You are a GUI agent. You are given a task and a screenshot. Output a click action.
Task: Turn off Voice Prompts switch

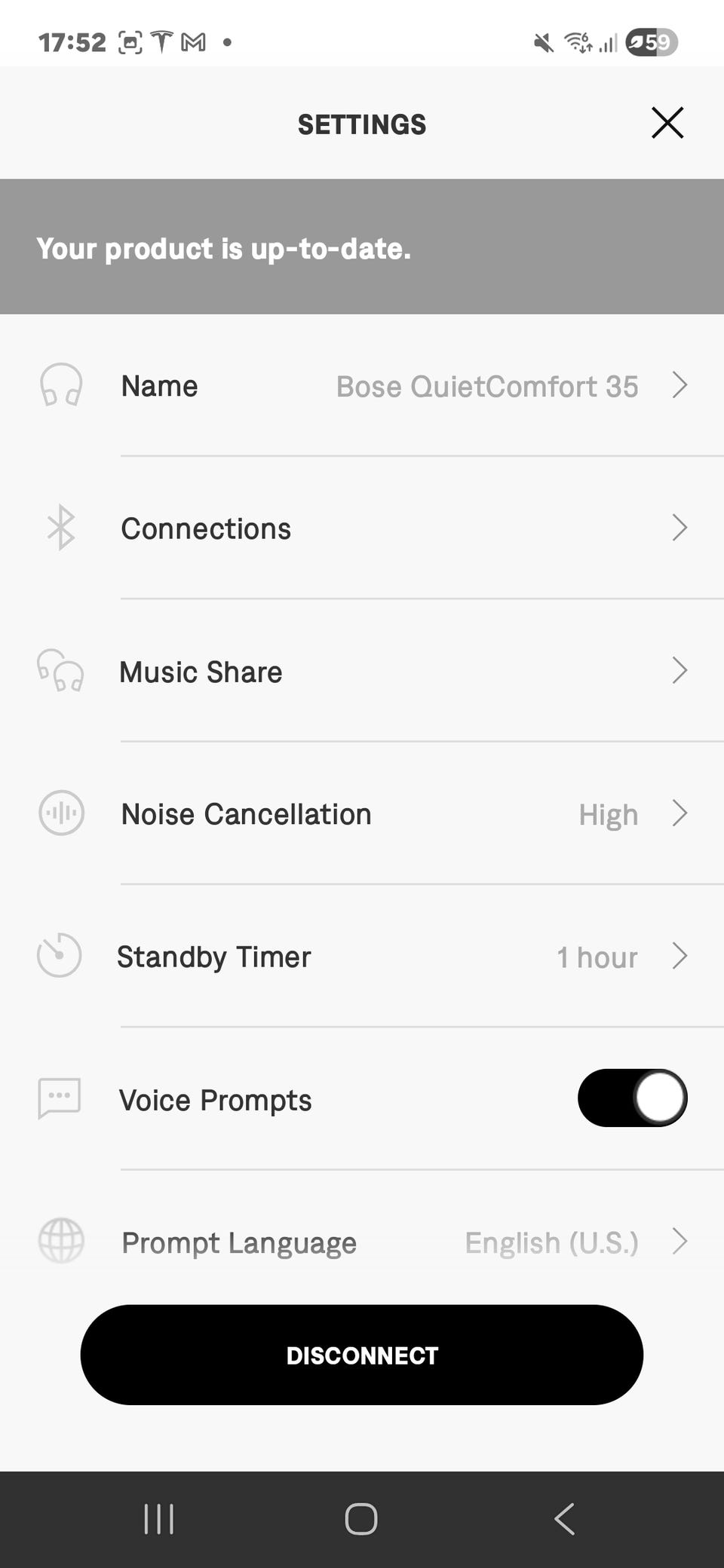click(632, 1098)
